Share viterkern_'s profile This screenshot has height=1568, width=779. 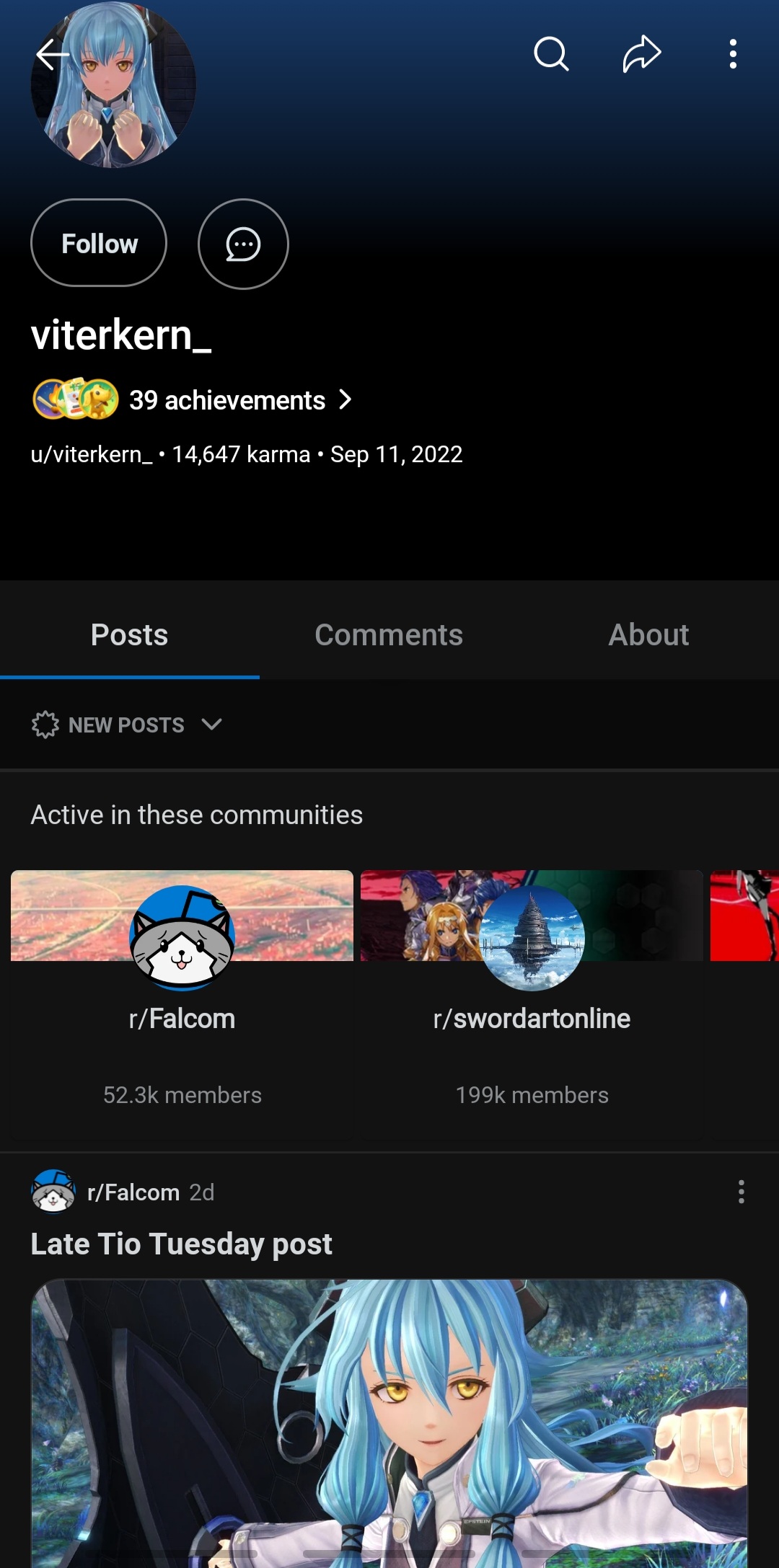[x=642, y=54]
